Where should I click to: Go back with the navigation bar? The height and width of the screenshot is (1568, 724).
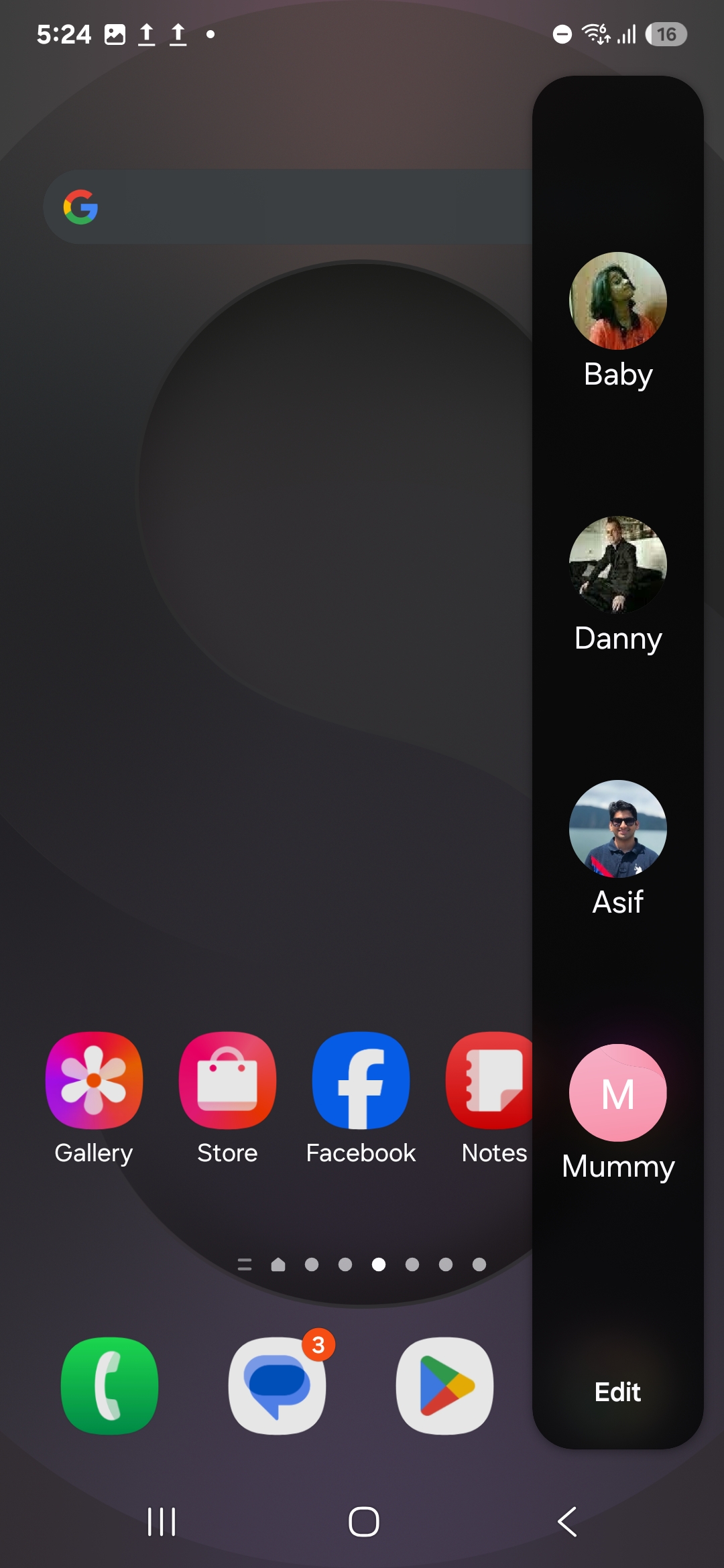click(x=567, y=1521)
